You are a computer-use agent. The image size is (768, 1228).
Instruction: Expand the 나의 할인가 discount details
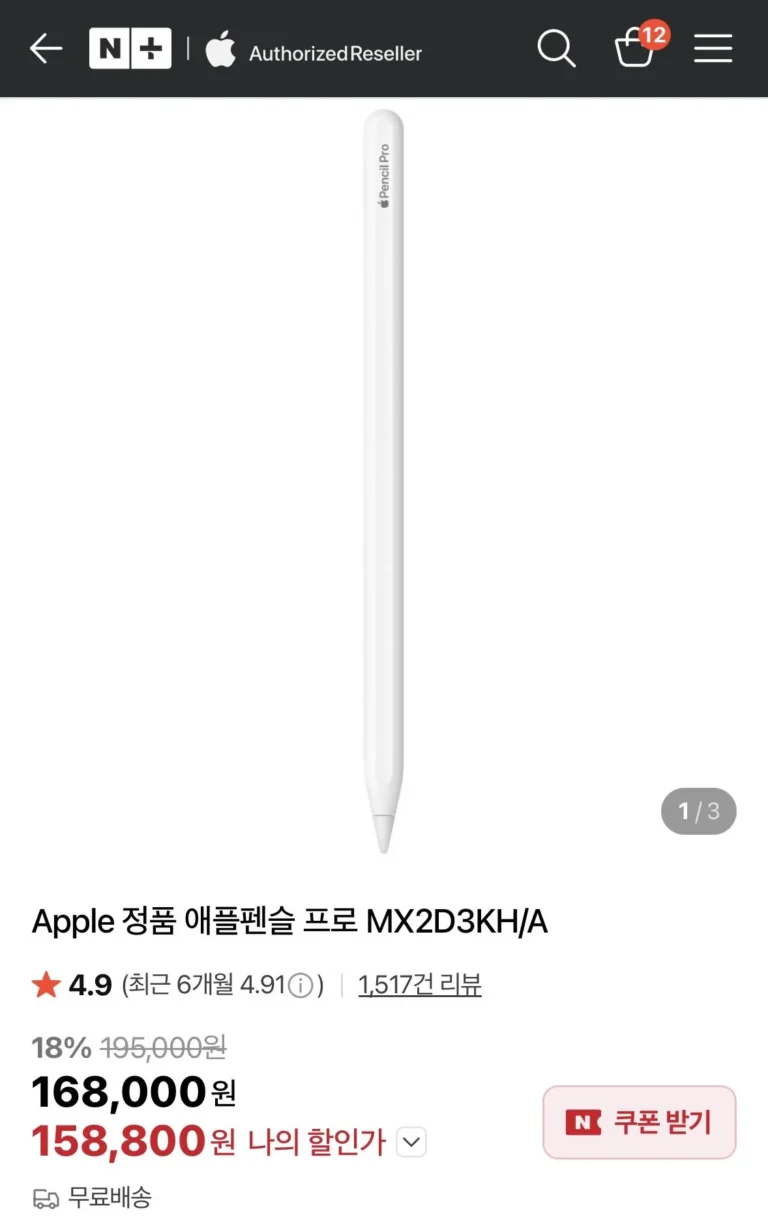(412, 1141)
